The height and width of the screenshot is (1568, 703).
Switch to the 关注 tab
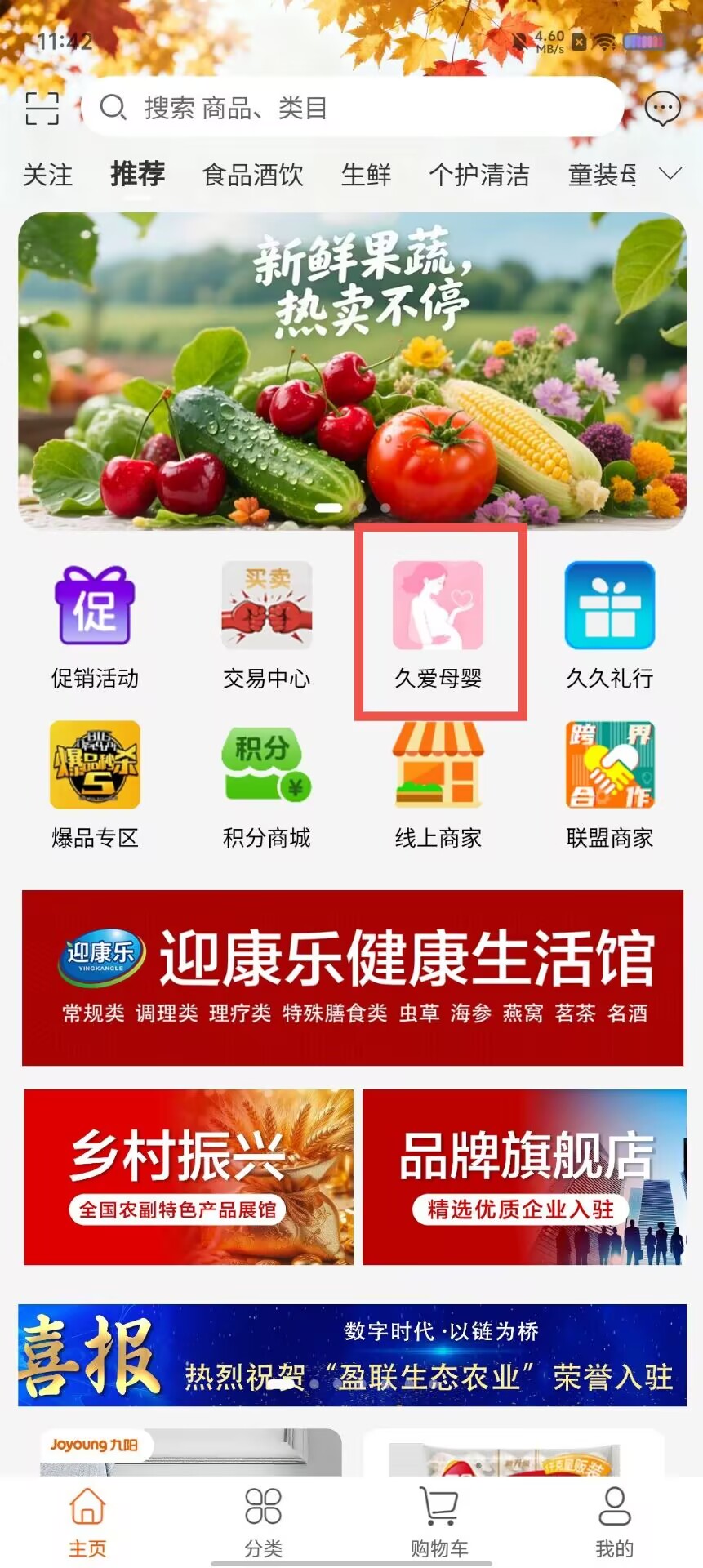47,174
